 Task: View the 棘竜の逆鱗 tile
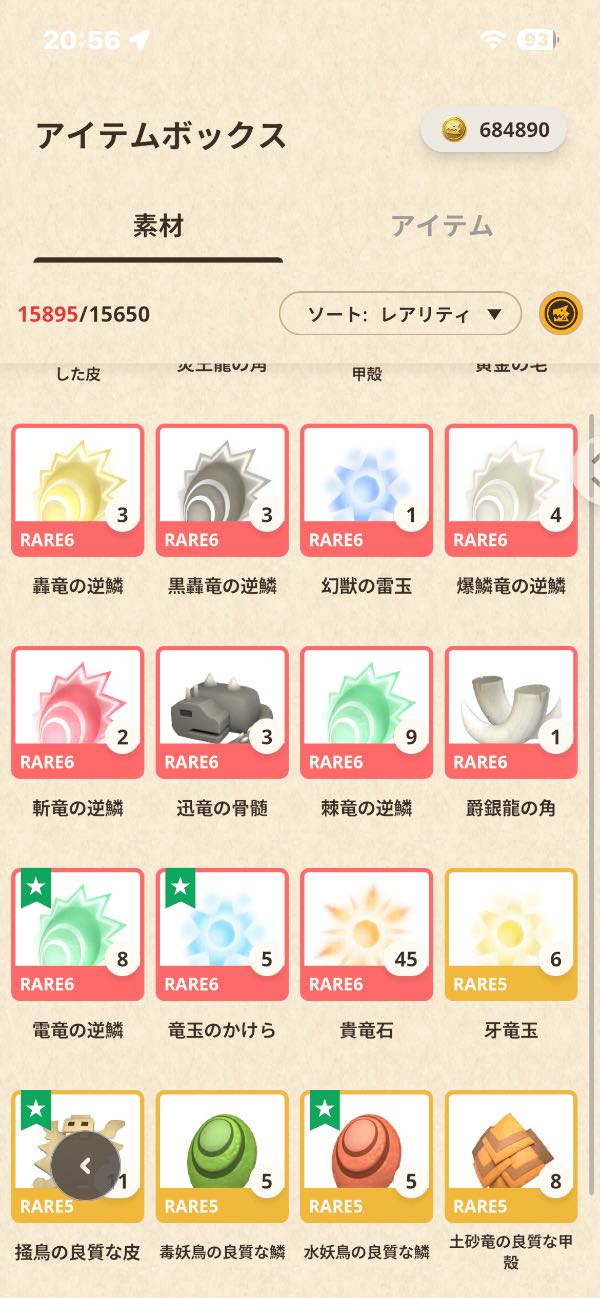[366, 712]
